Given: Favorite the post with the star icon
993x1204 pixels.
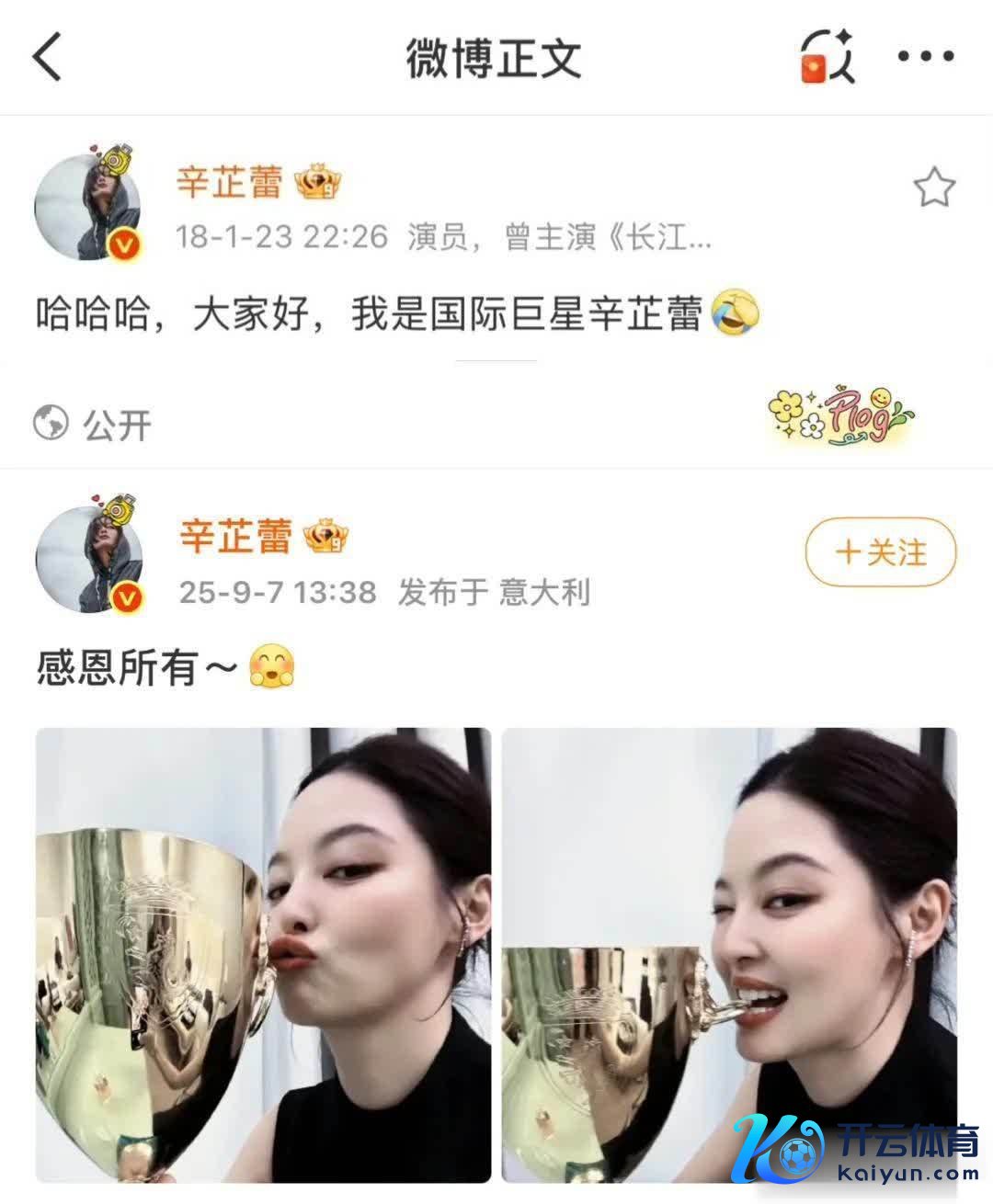Looking at the screenshot, I should click(933, 187).
